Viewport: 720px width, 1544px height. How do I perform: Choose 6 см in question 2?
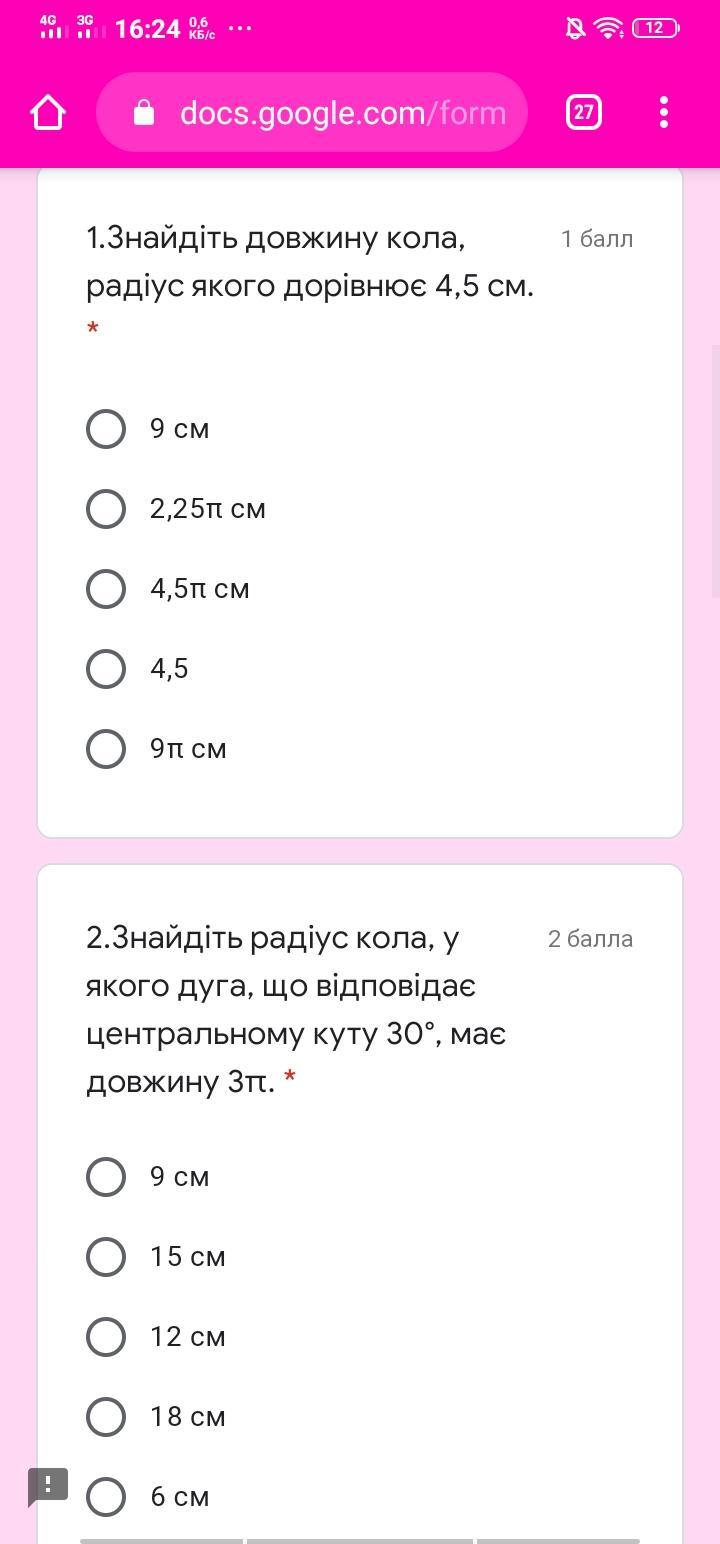(x=106, y=1497)
